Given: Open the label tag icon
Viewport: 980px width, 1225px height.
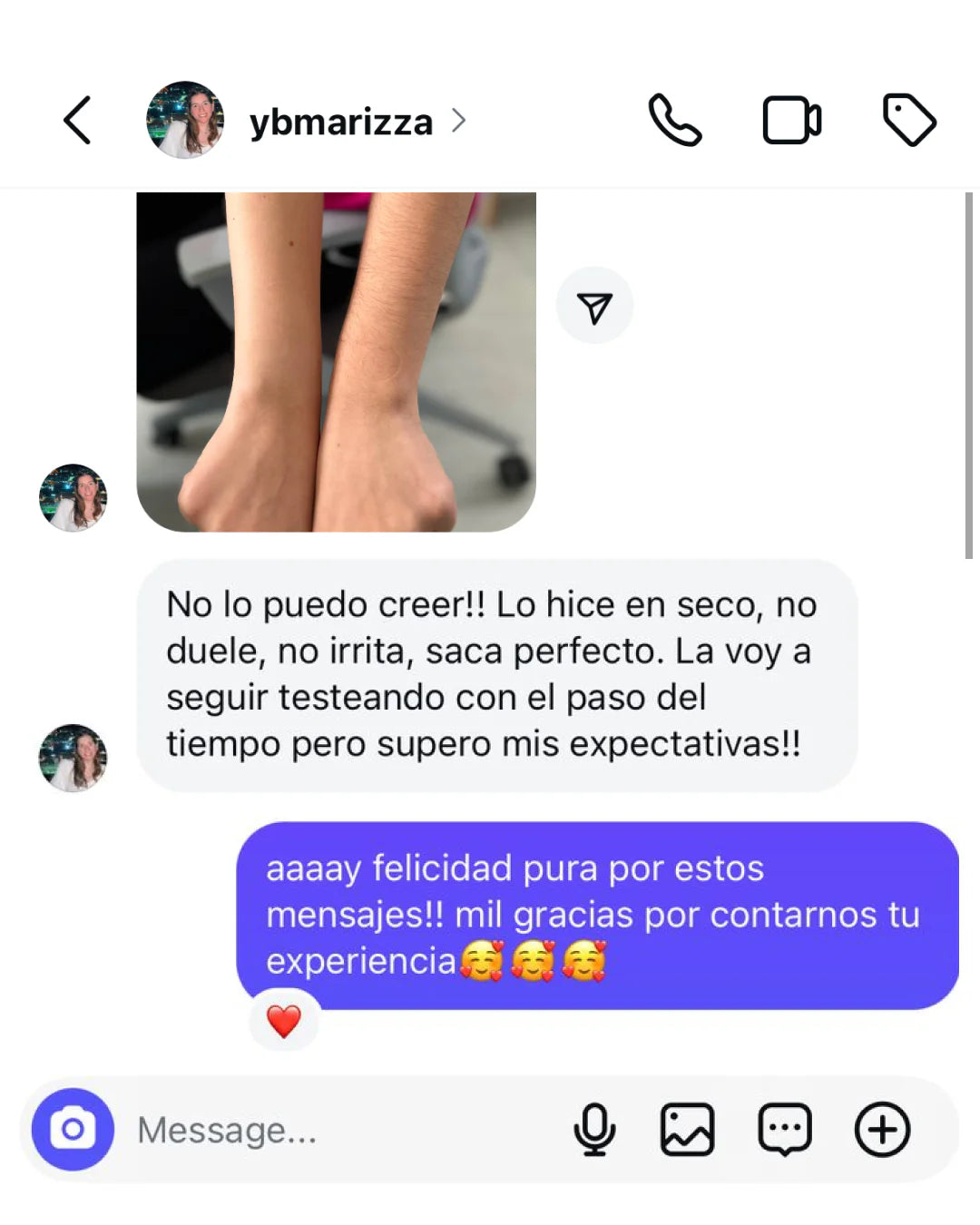Looking at the screenshot, I should point(908,120).
